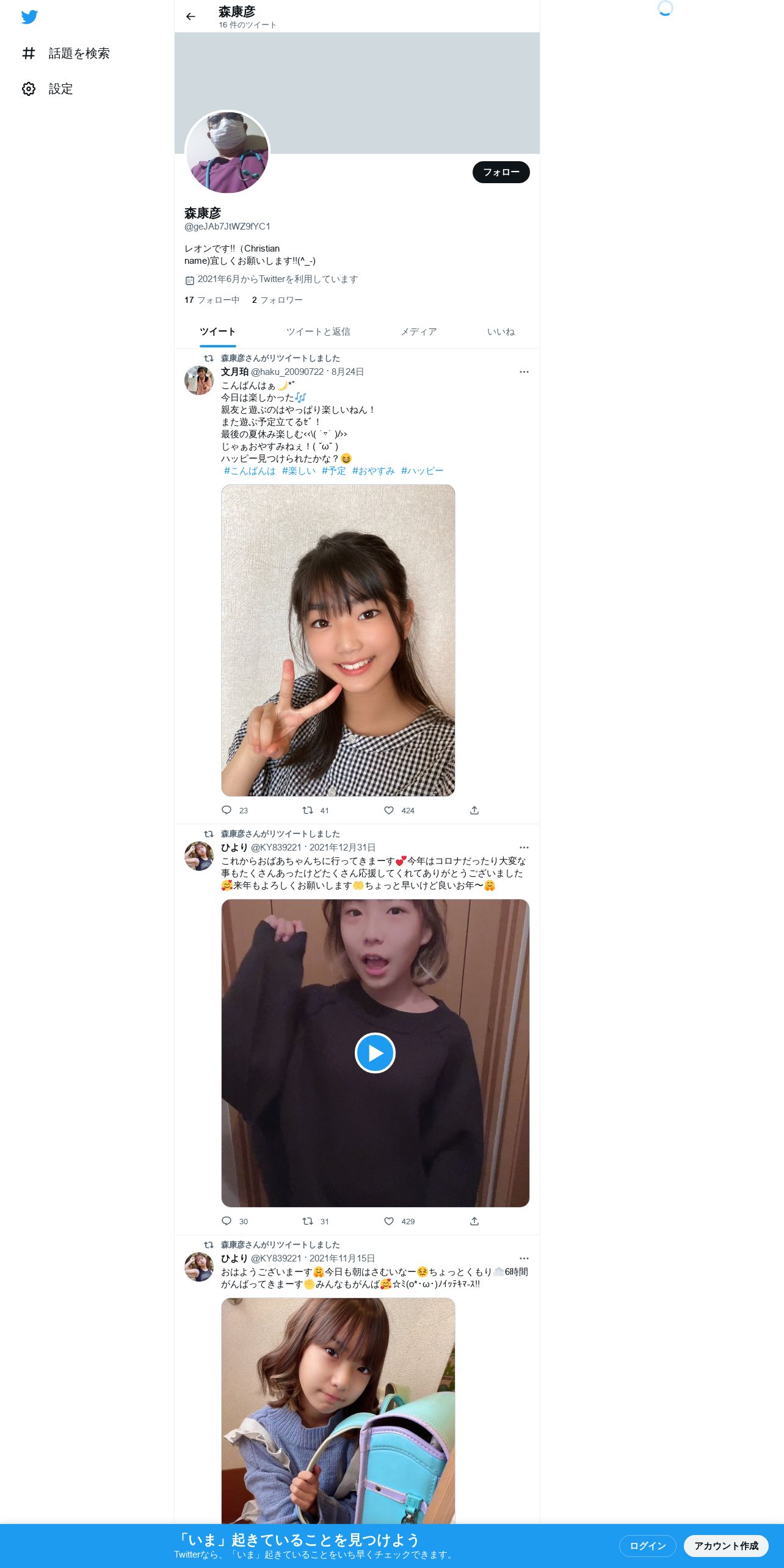Open 話題を検索 in the sidebar
Screen dimensions: 784x1568
pyautogui.click(x=66, y=54)
